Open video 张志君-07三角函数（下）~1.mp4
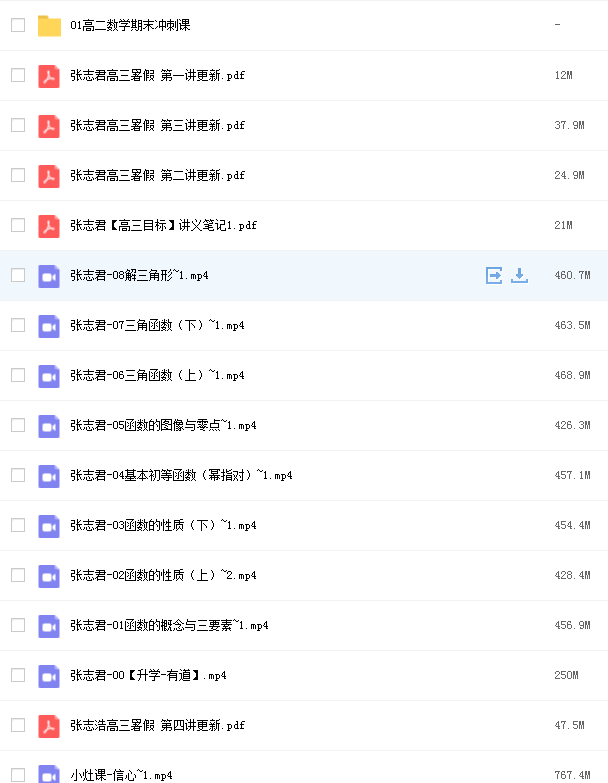Image resolution: width=608 pixels, height=783 pixels. tap(157, 325)
